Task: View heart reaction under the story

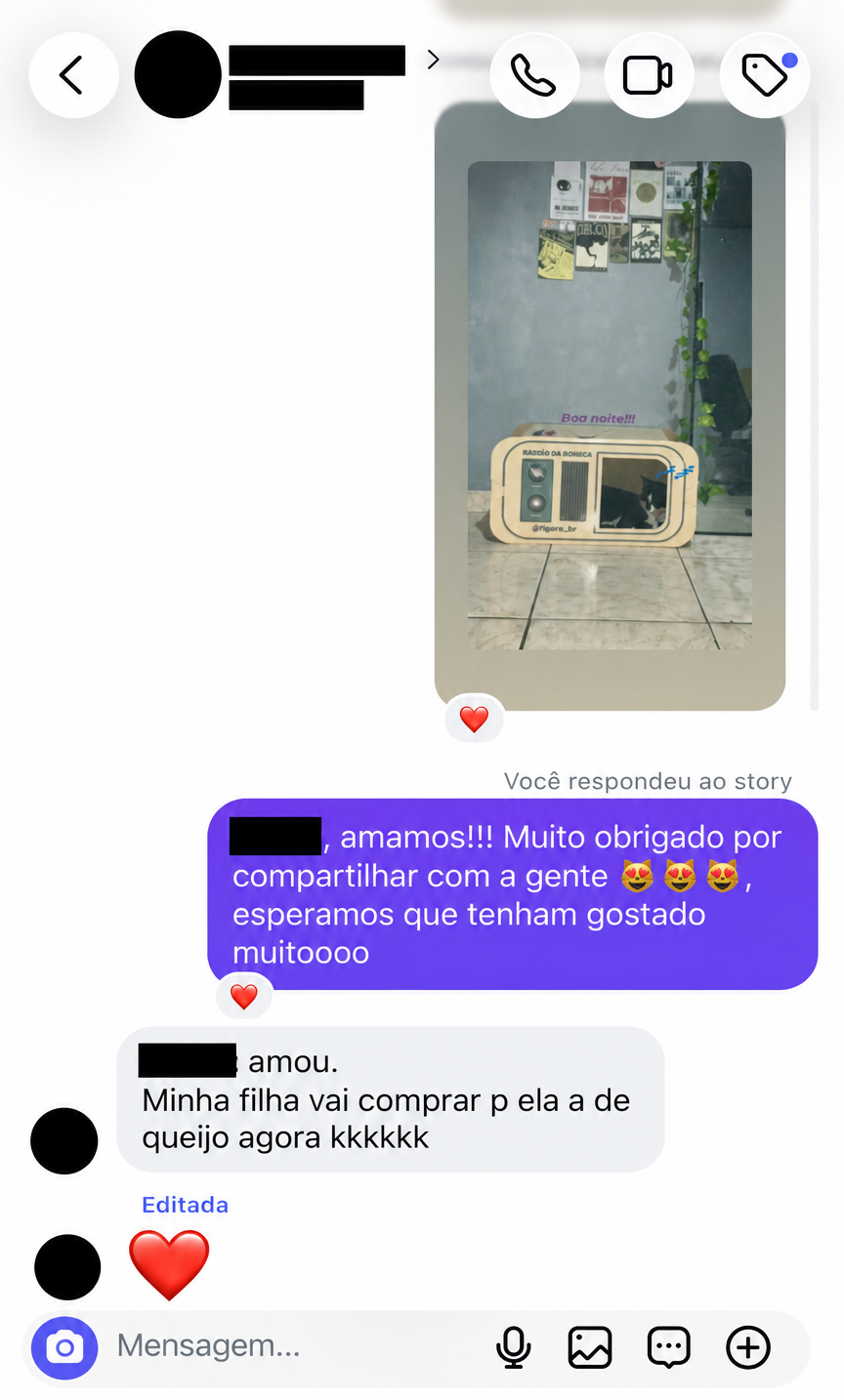Action: 474,720
